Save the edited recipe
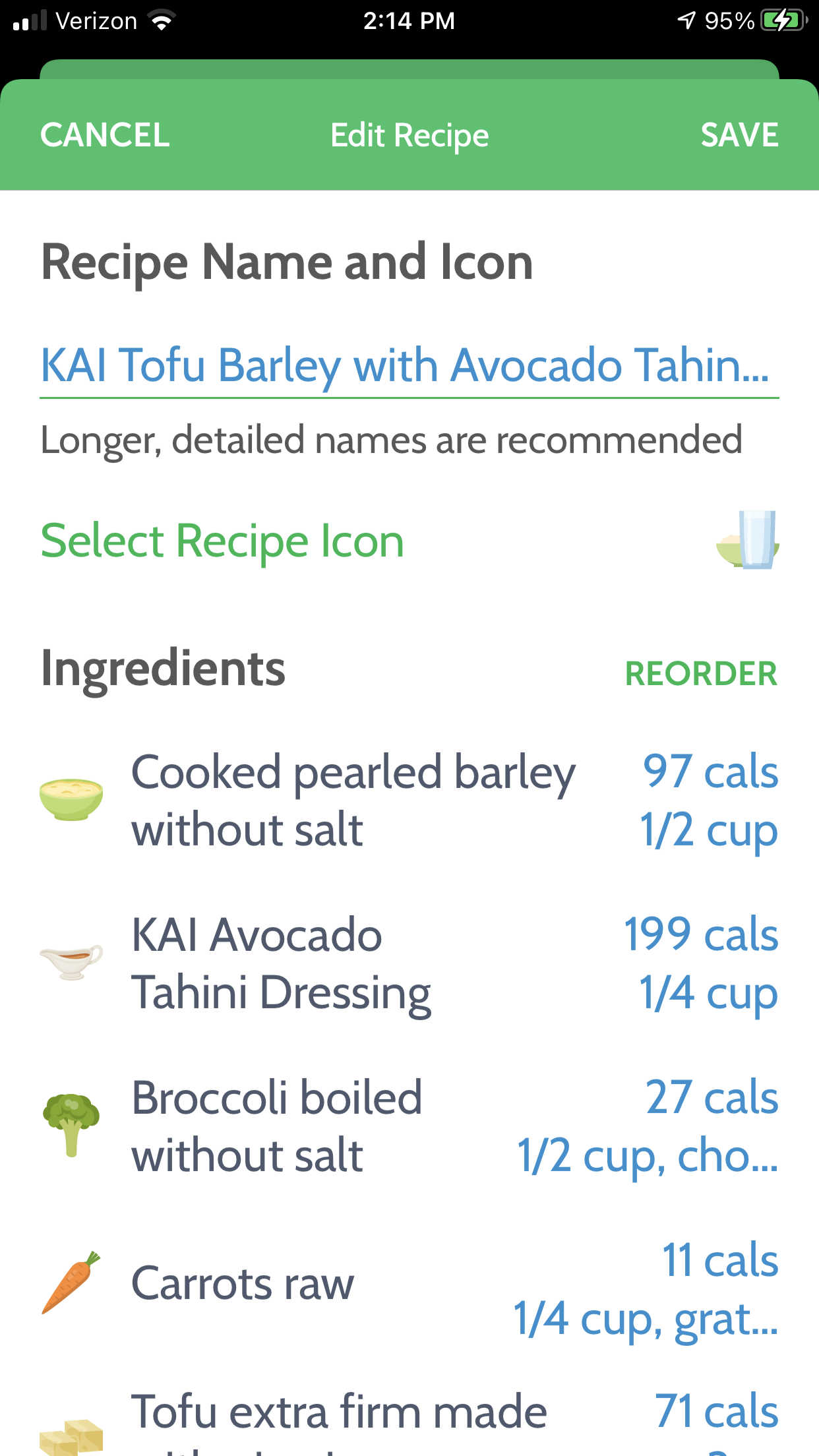The height and width of the screenshot is (1456, 819). click(x=739, y=135)
